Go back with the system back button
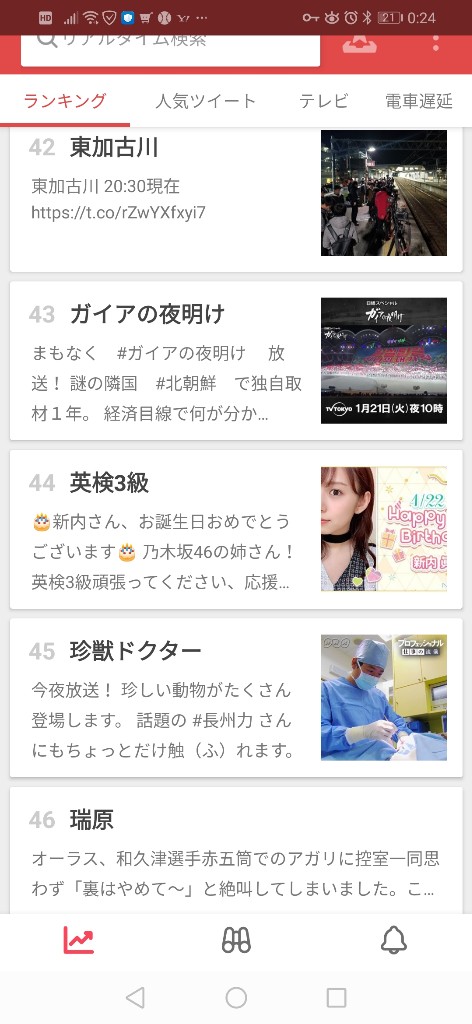 tap(135, 997)
